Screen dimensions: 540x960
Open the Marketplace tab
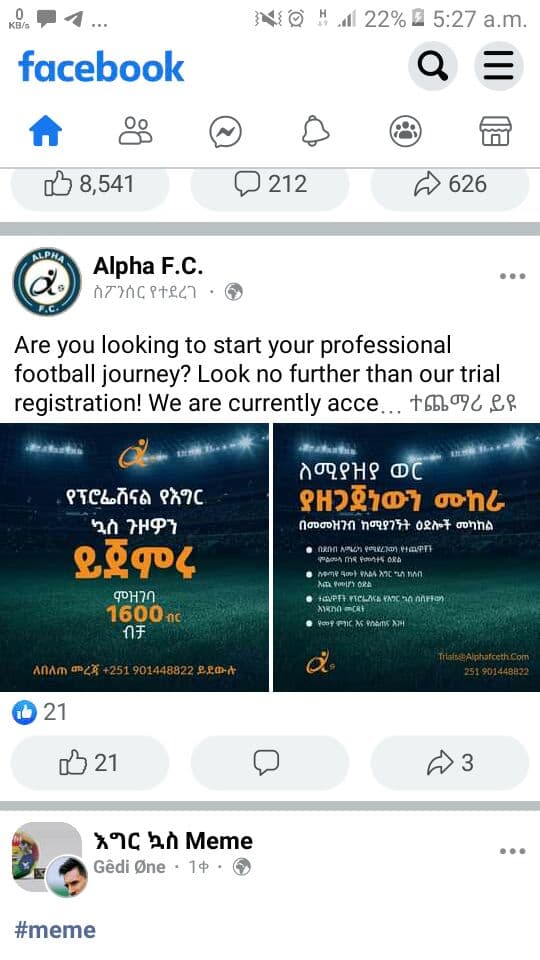(x=495, y=131)
